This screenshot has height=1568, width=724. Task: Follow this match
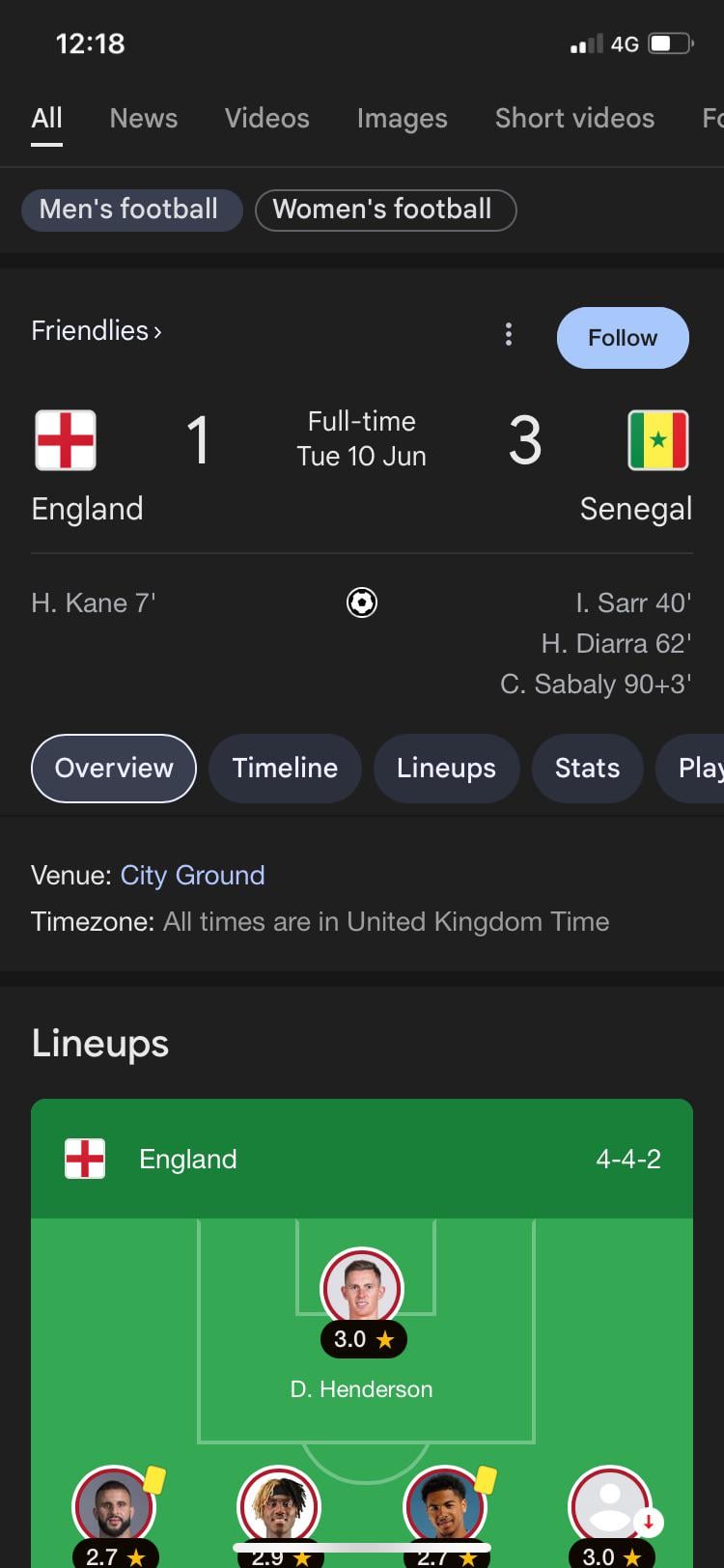coord(623,338)
